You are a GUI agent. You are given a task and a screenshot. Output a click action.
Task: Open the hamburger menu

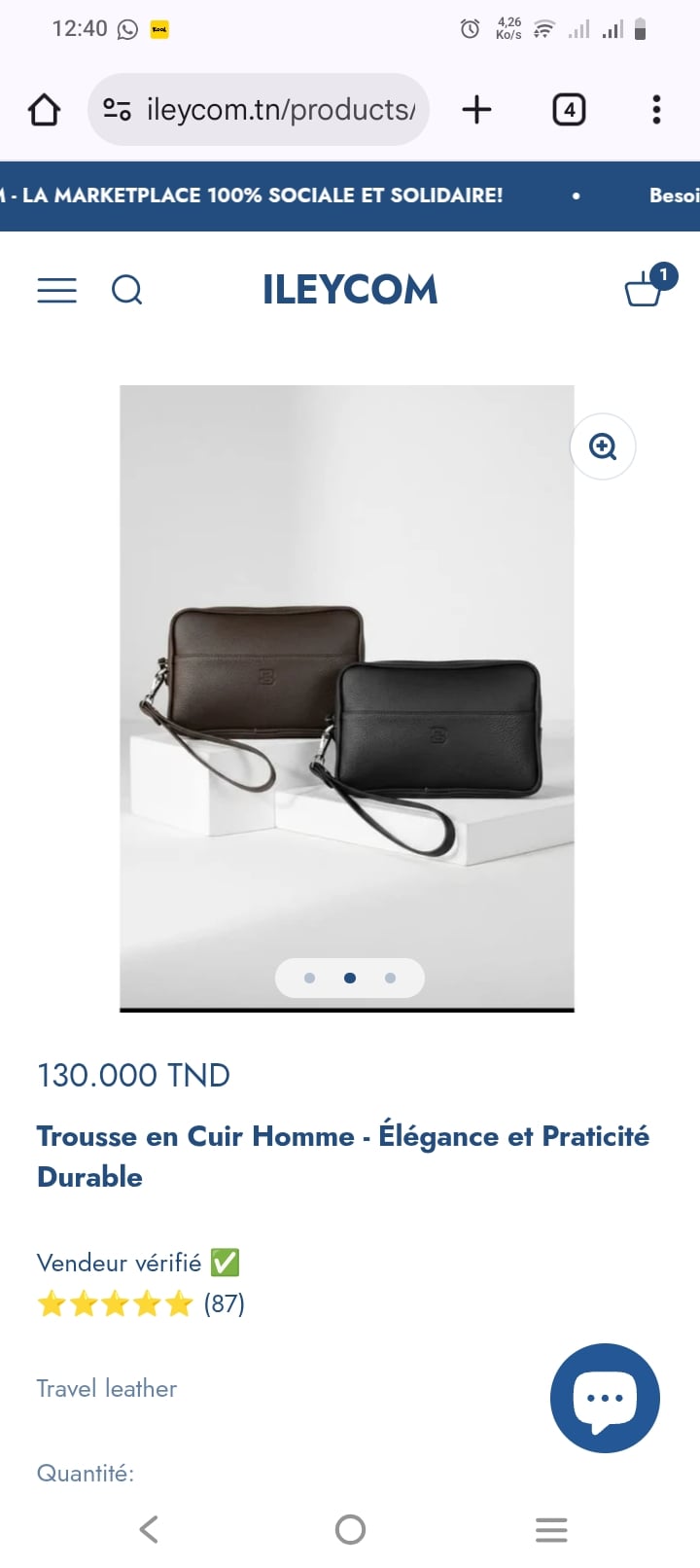pos(56,290)
